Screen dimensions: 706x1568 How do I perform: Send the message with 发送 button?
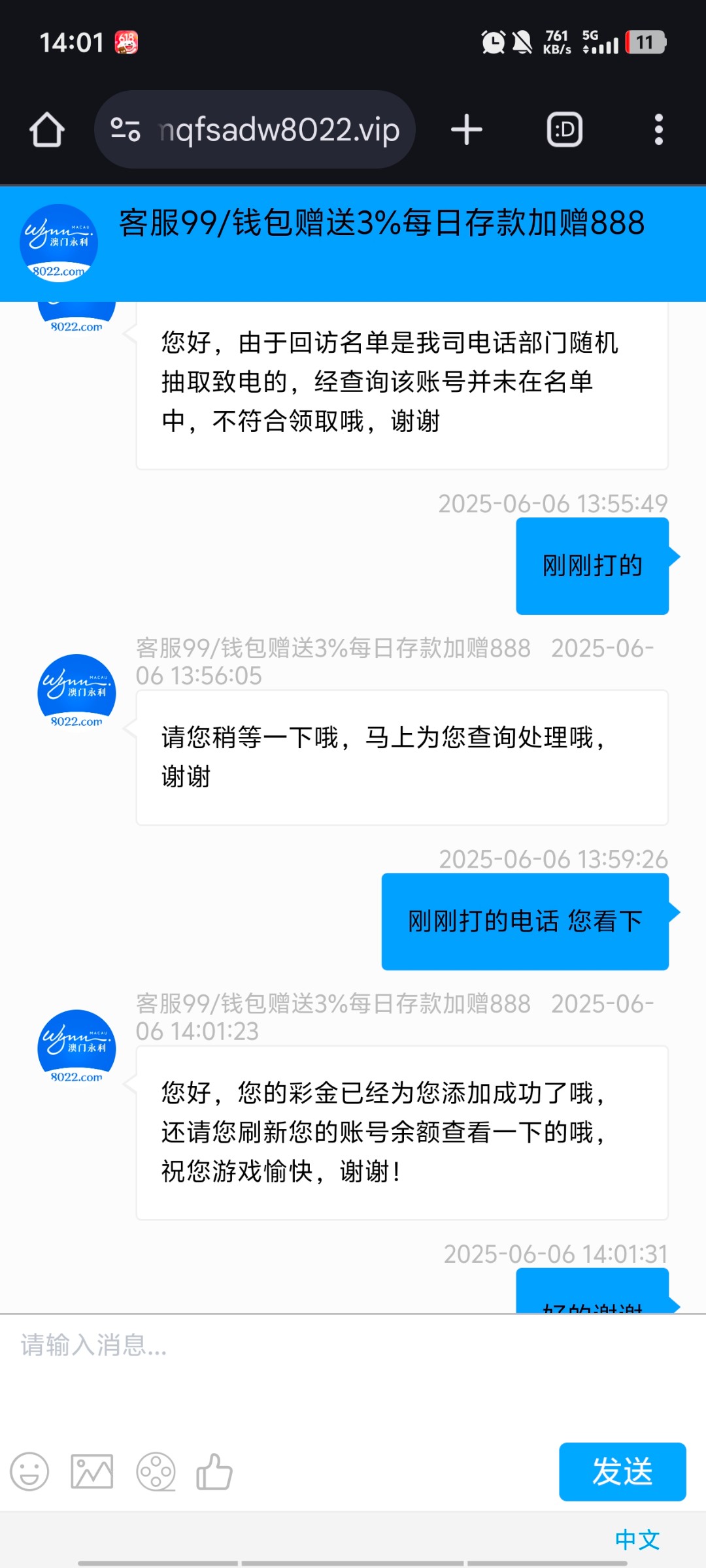pyautogui.click(x=622, y=1472)
